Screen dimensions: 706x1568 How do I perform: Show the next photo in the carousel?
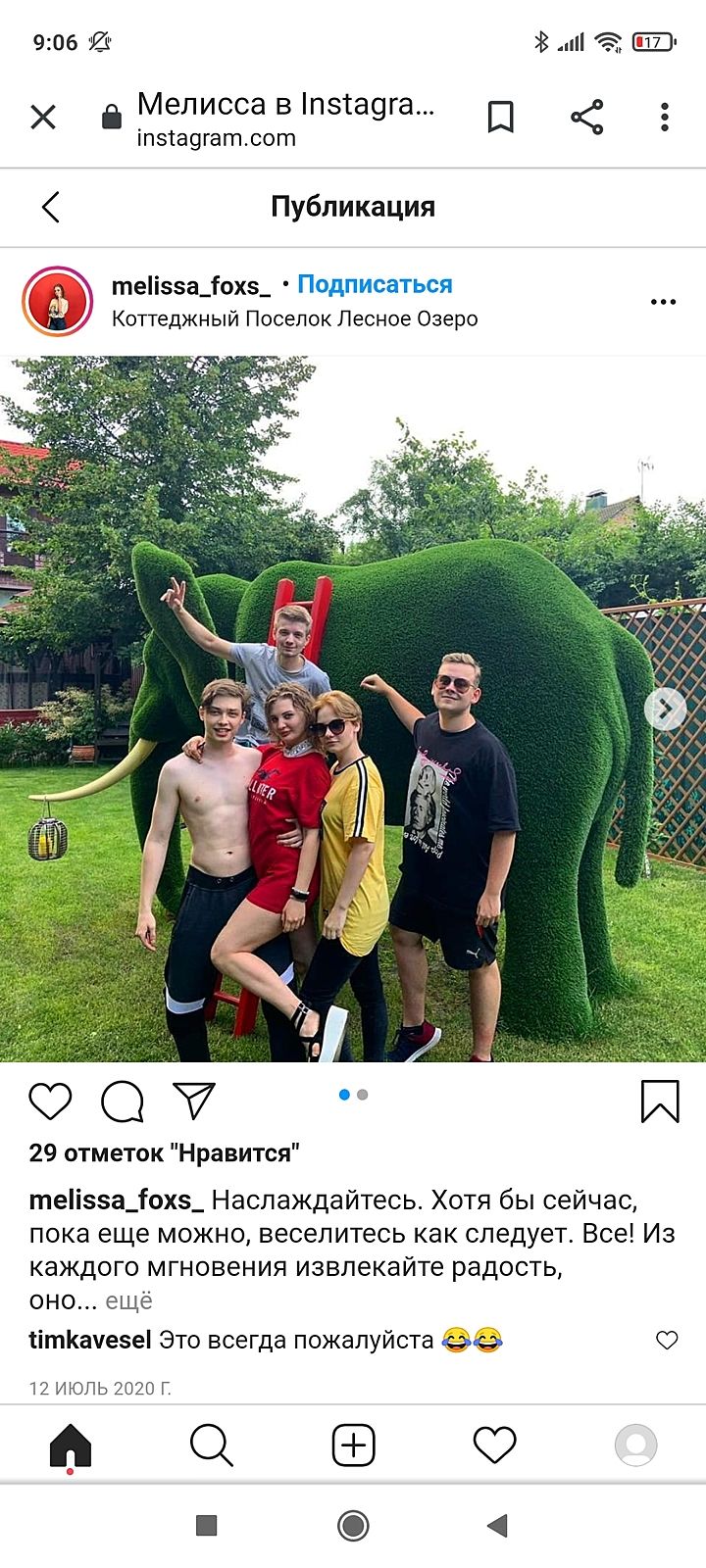point(666,709)
